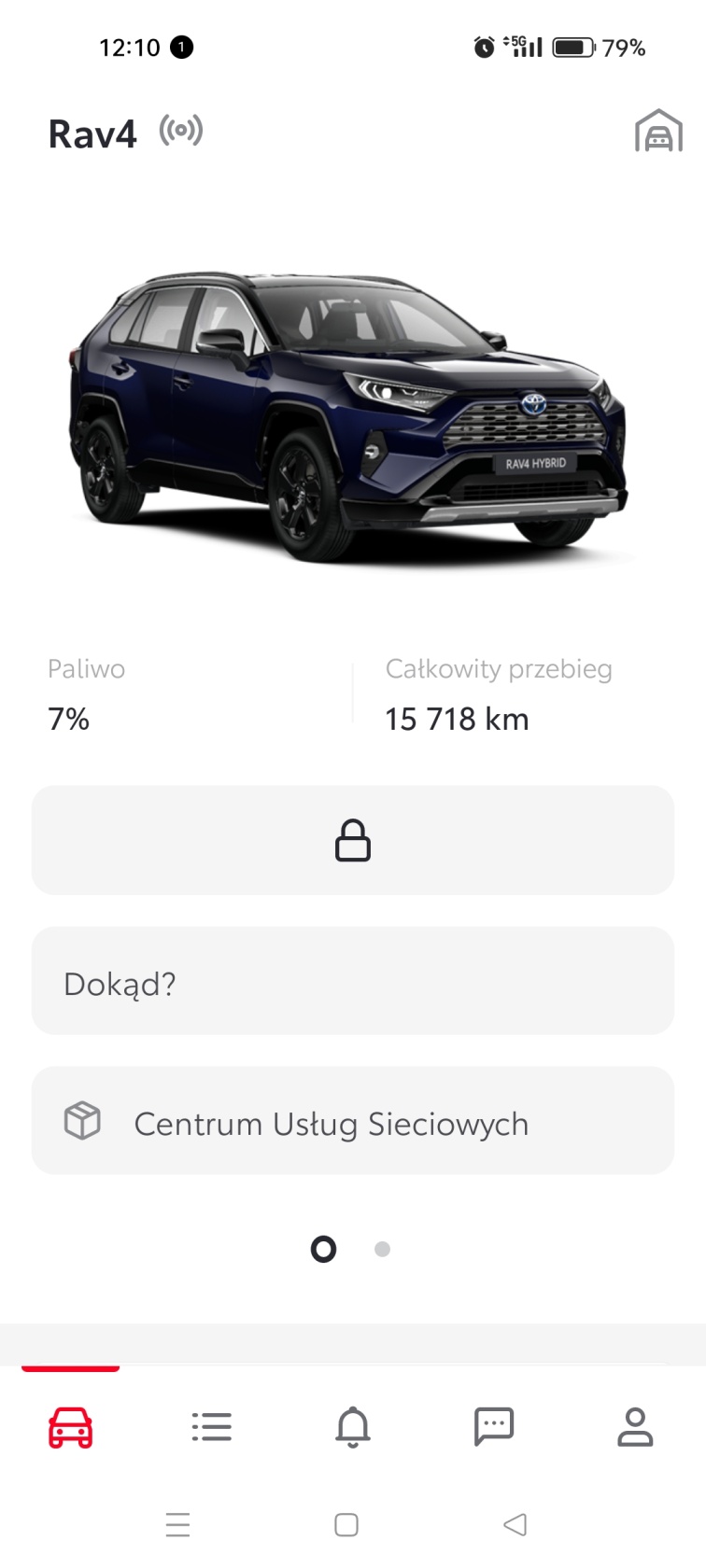Viewport: 706px width, 1568px height.
Task: Open the notifications bell tab
Action: pyautogui.click(x=353, y=1427)
